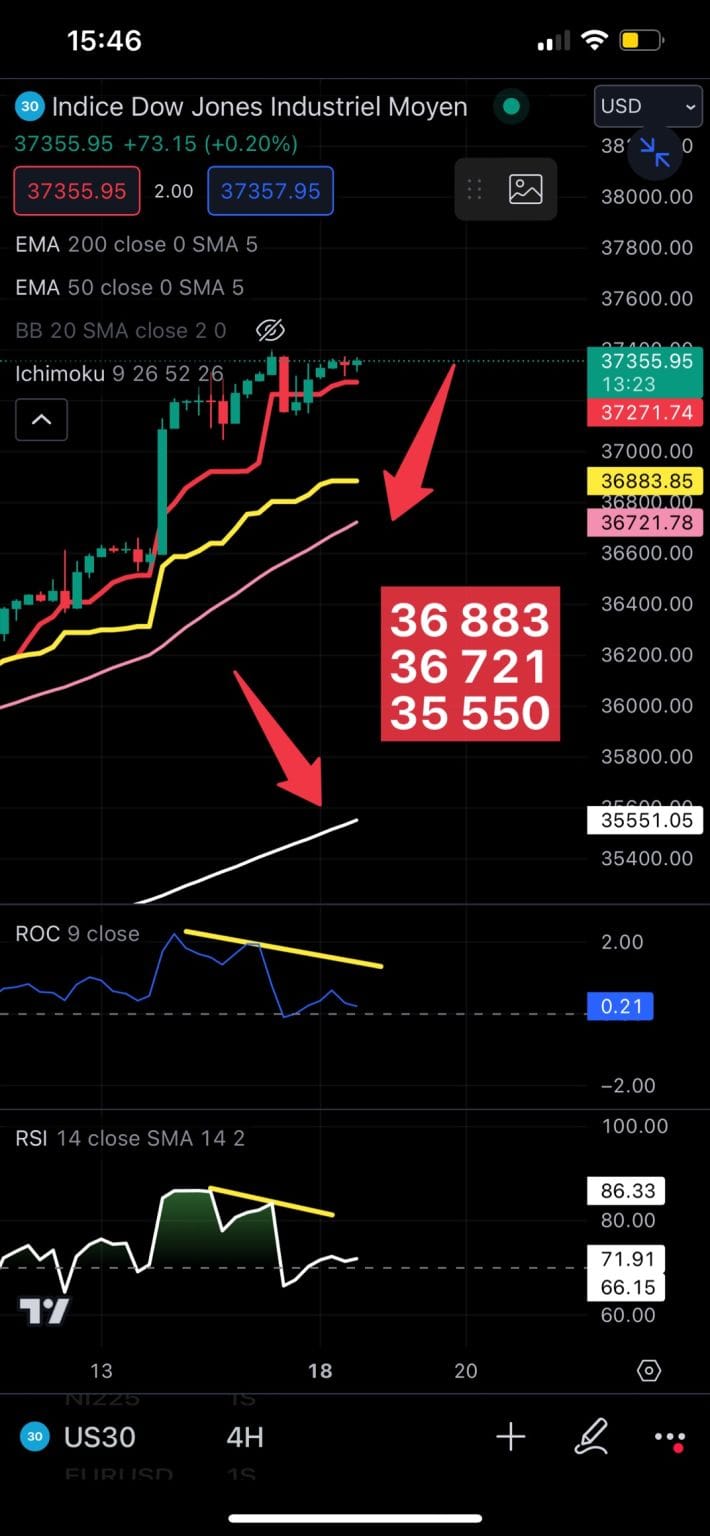The height and width of the screenshot is (1536, 710).
Task: Change the 4H time interval
Action: pyautogui.click(x=245, y=1438)
